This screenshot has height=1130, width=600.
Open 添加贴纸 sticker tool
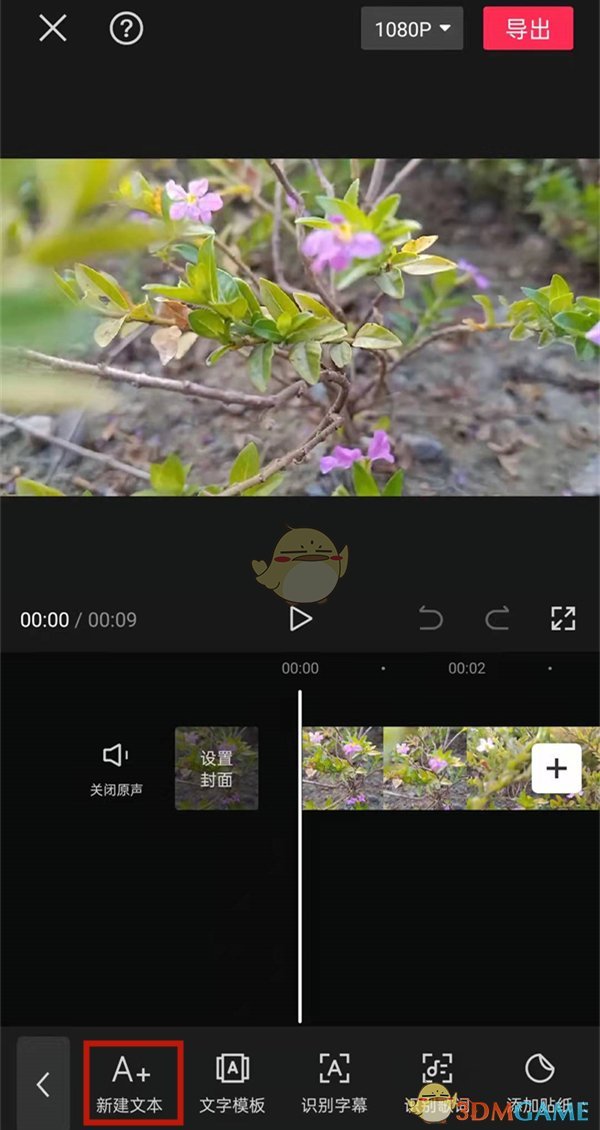(x=539, y=1082)
